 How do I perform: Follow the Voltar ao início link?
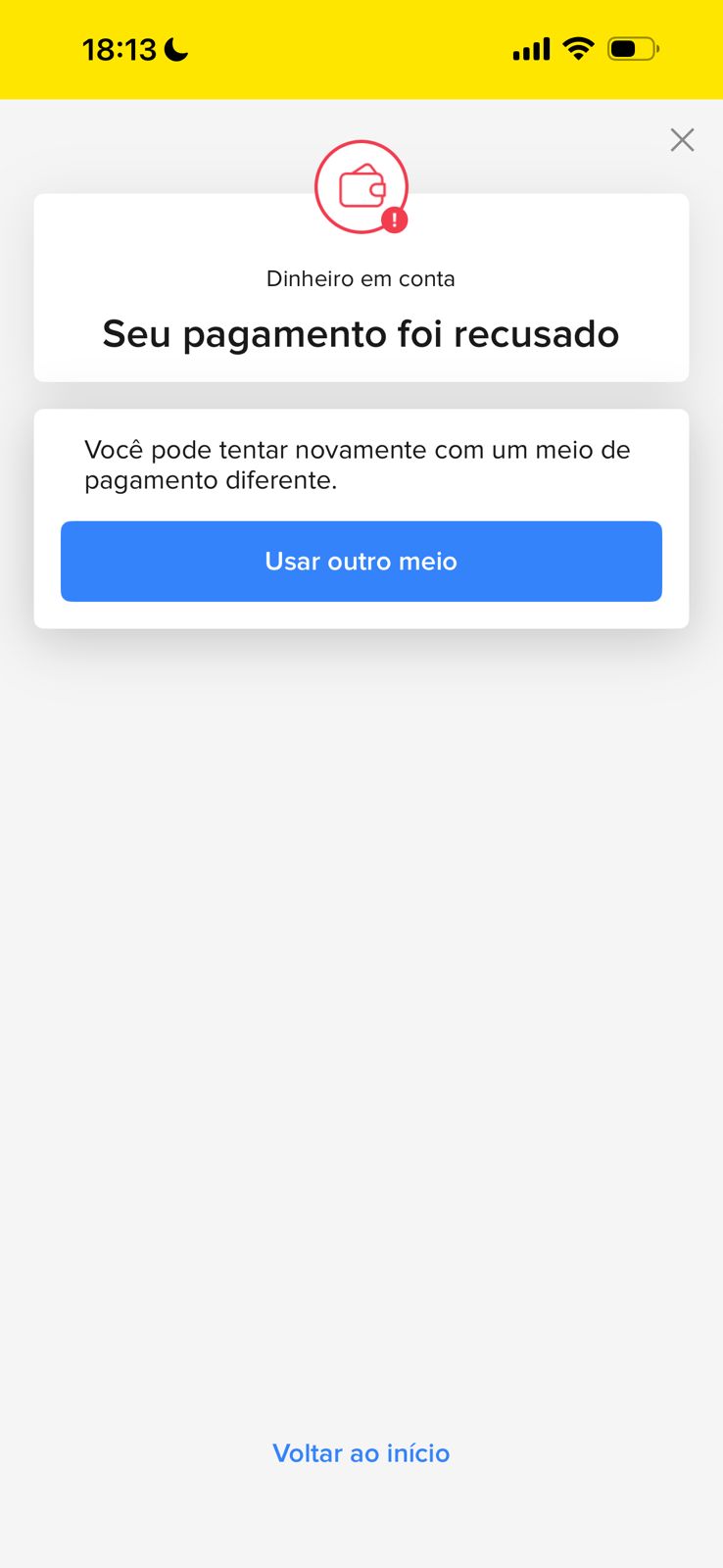pos(361,1453)
